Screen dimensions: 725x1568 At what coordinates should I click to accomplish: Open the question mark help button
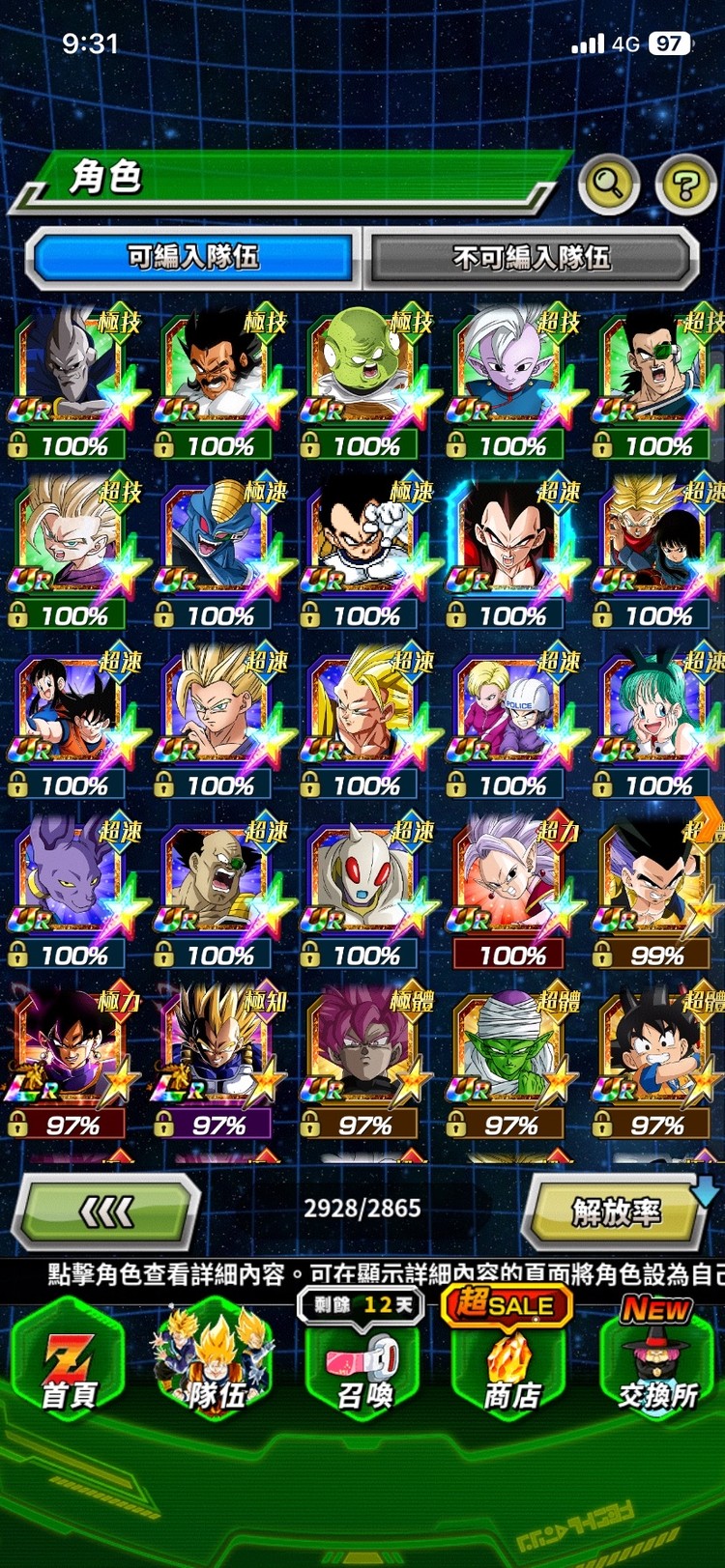point(685,184)
